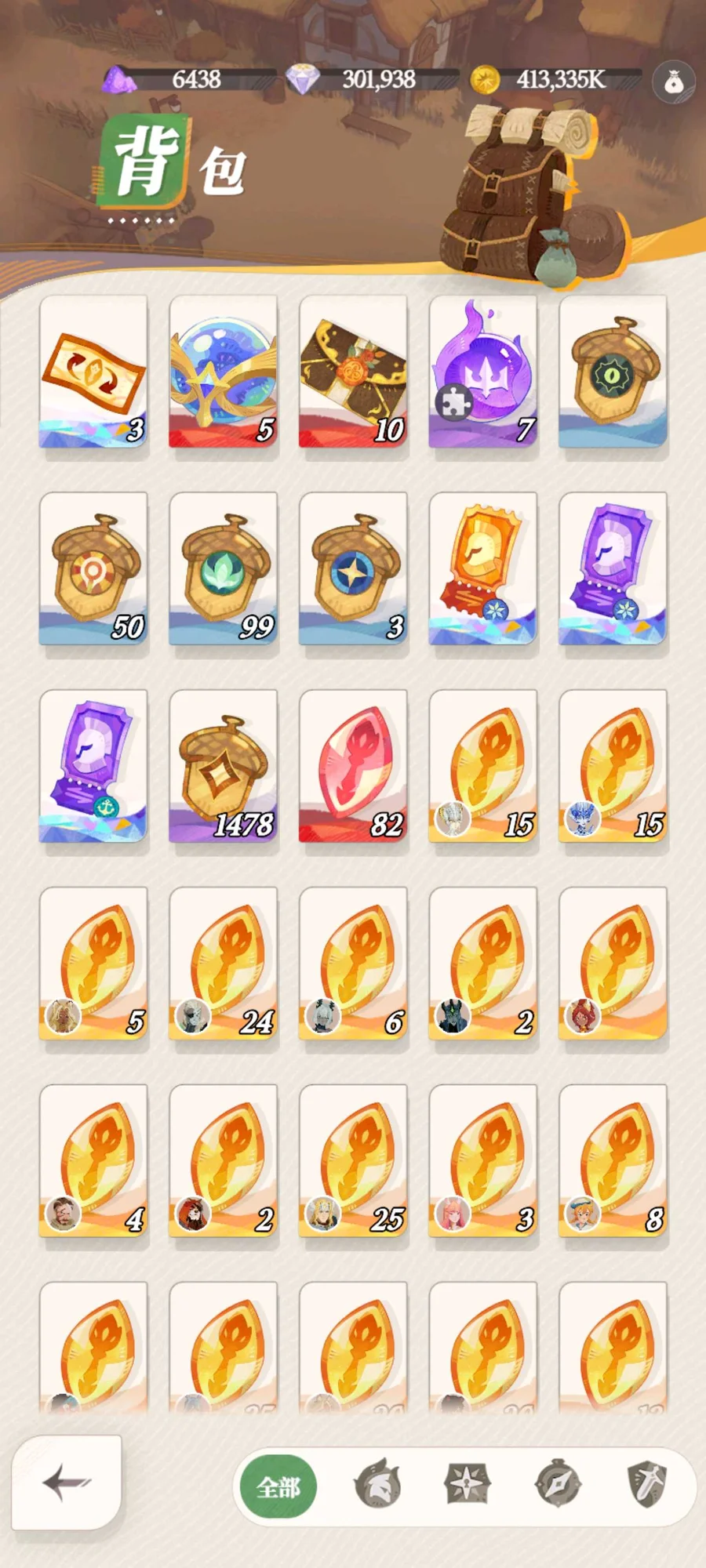
Task: Open the golden gem with count 8
Action: click(613, 1162)
